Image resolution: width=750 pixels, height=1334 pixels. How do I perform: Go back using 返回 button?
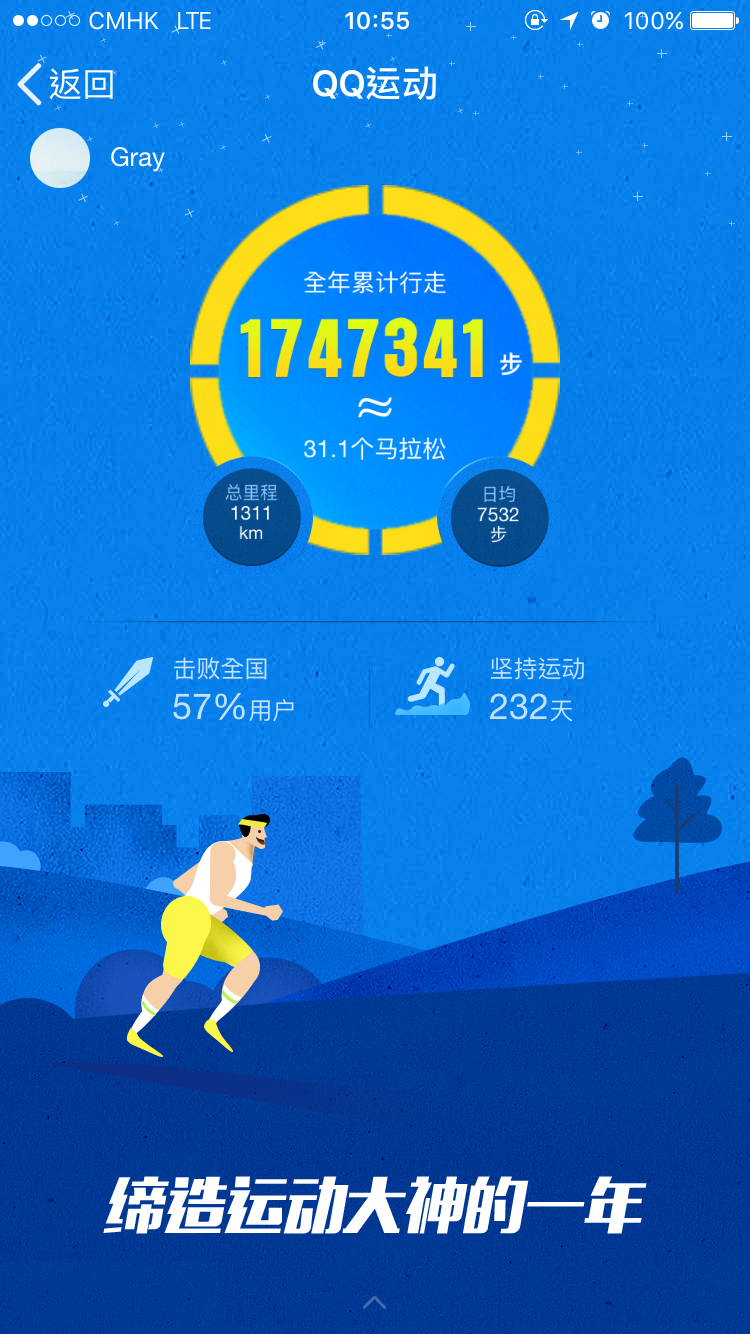pyautogui.click(x=66, y=84)
